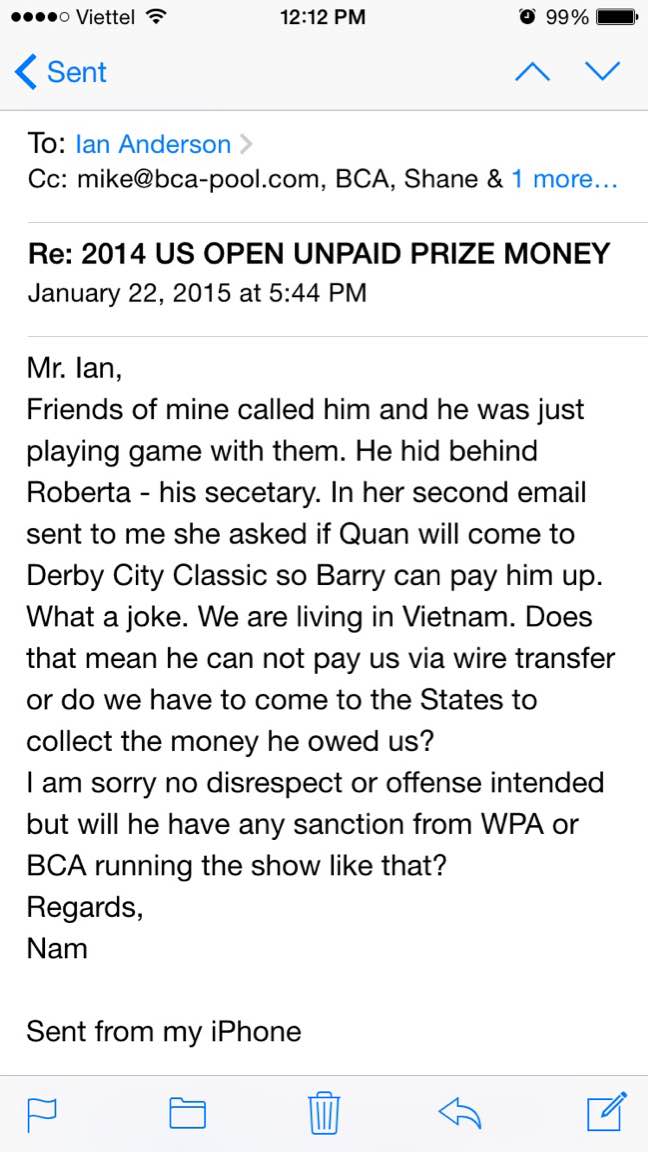Show the next email with down arrow

click(603, 72)
